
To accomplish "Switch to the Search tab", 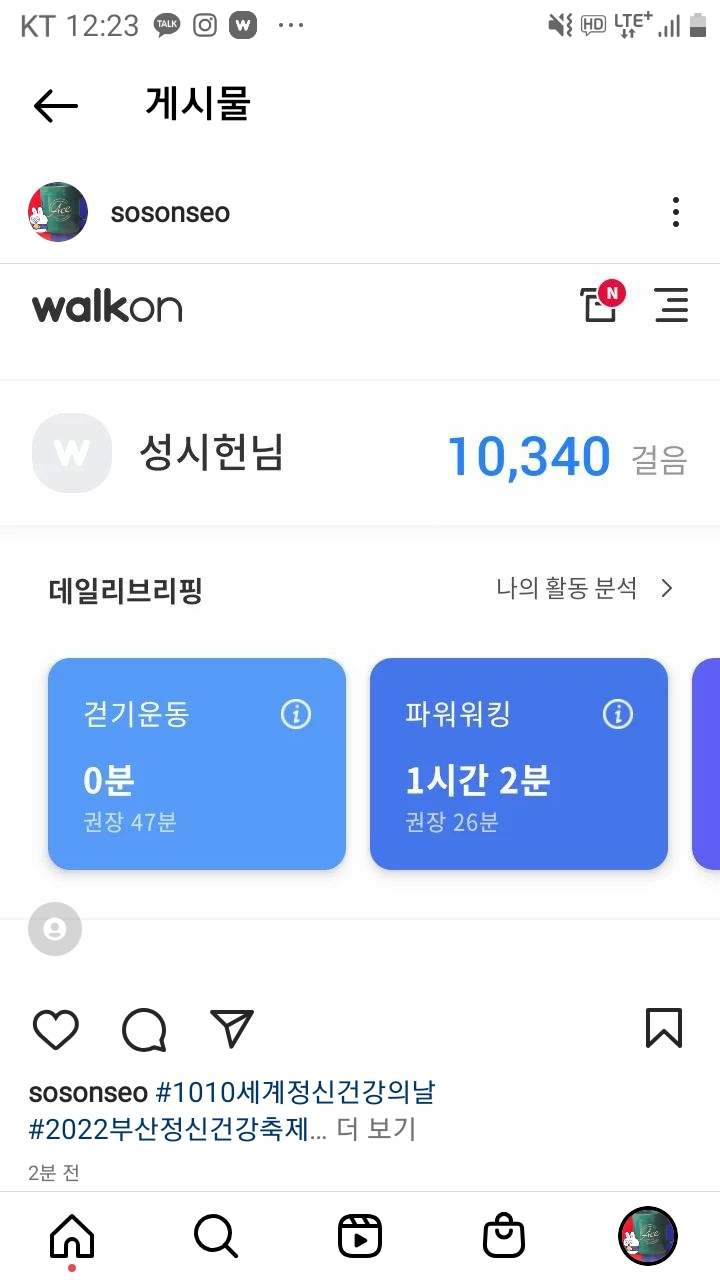I will tap(216, 1237).
